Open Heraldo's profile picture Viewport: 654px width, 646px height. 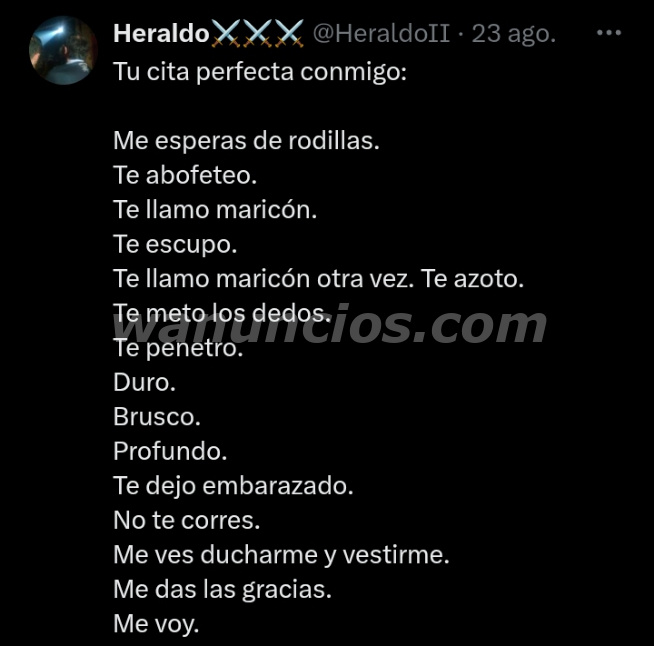click(x=63, y=51)
